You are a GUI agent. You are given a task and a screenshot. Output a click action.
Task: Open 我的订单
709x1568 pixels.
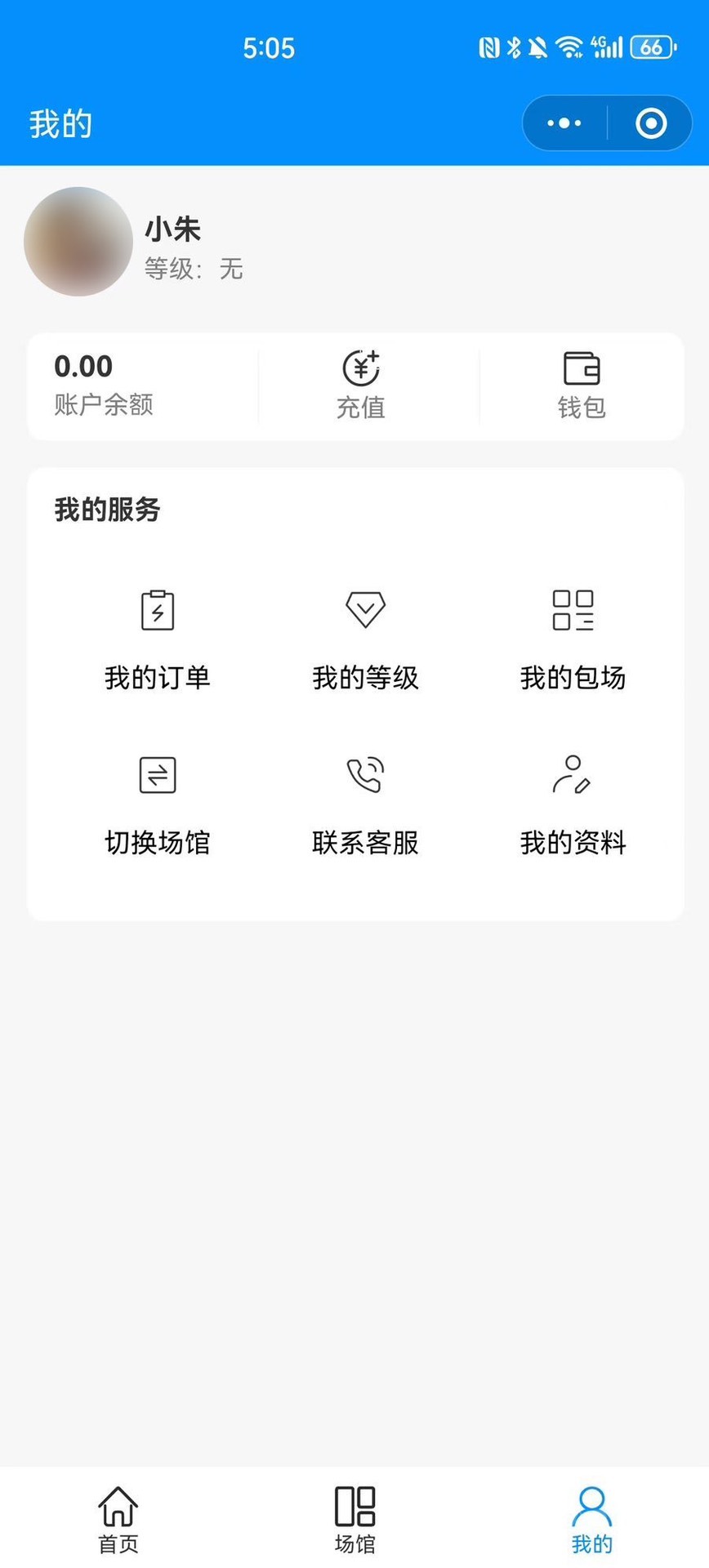pyautogui.click(x=158, y=641)
